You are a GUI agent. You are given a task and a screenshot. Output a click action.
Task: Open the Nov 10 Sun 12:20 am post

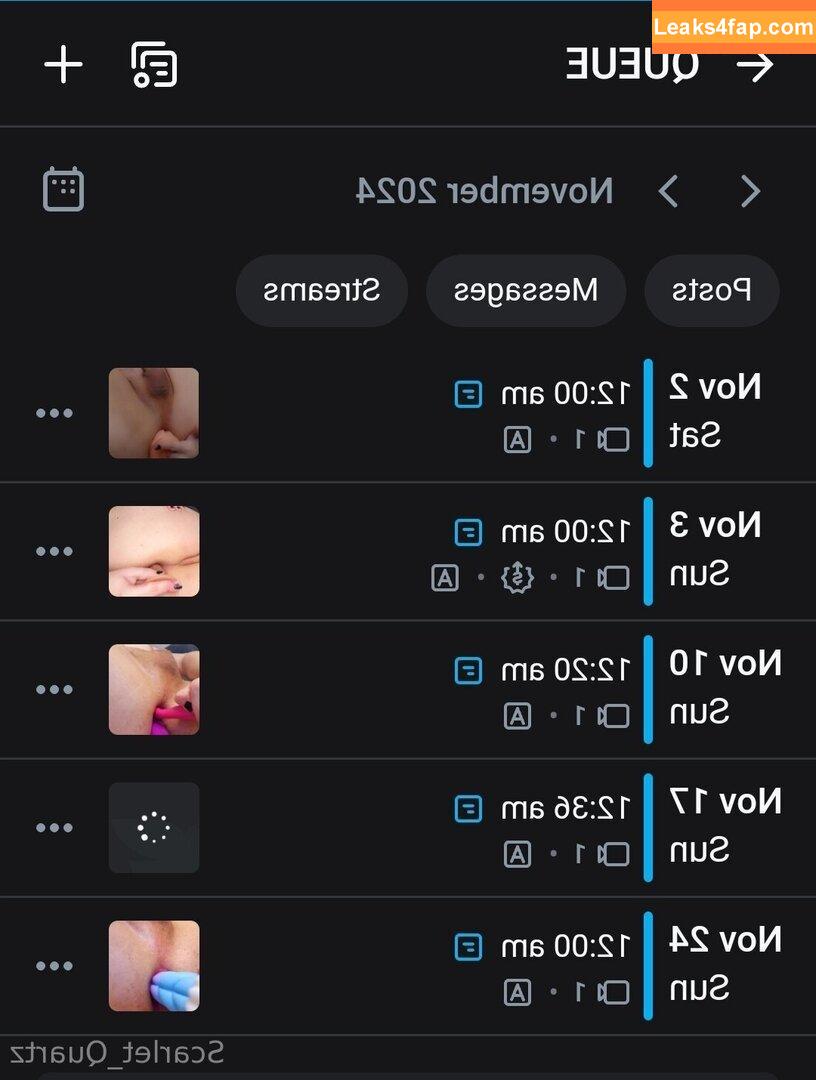450,689
